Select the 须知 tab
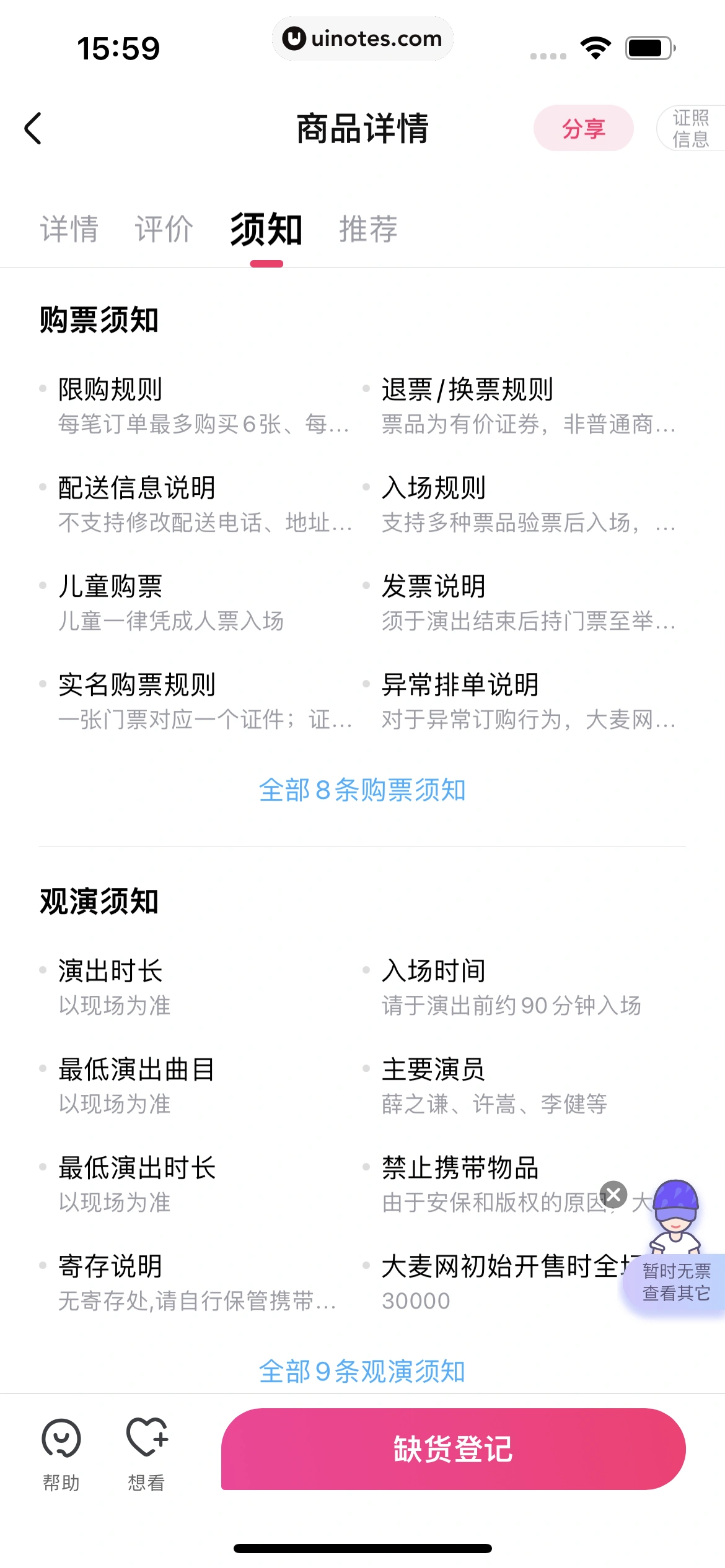 (x=266, y=229)
